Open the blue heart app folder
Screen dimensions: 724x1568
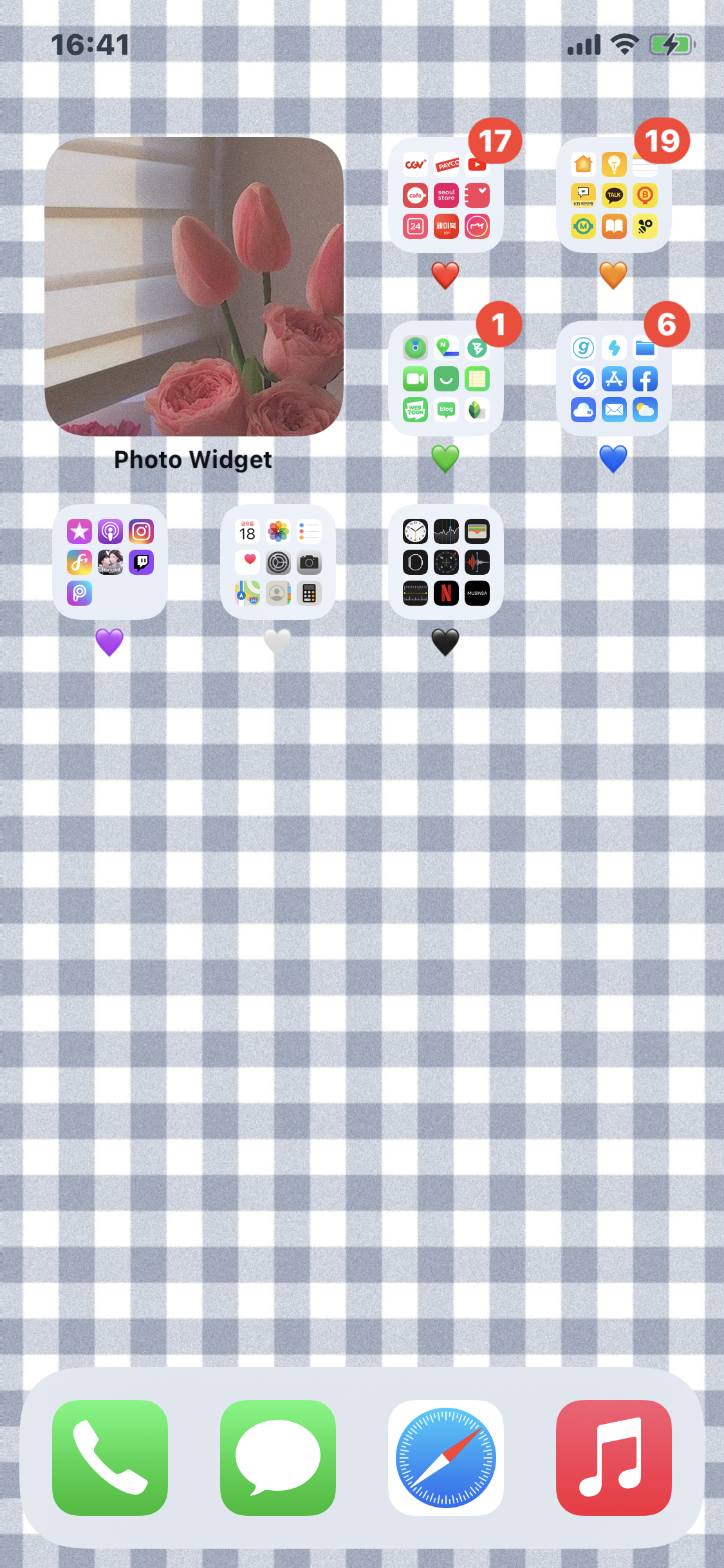(x=613, y=378)
